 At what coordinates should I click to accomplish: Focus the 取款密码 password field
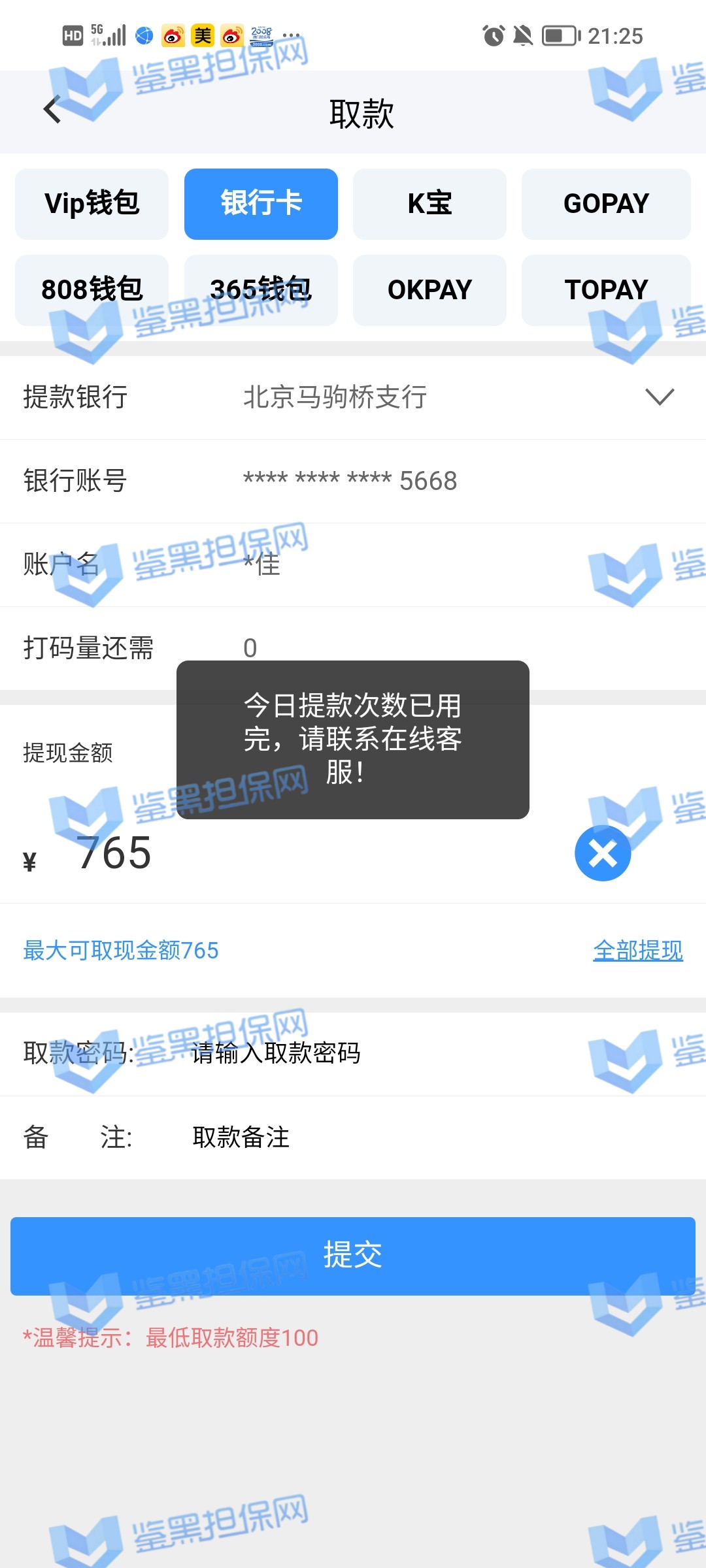coord(392,1053)
